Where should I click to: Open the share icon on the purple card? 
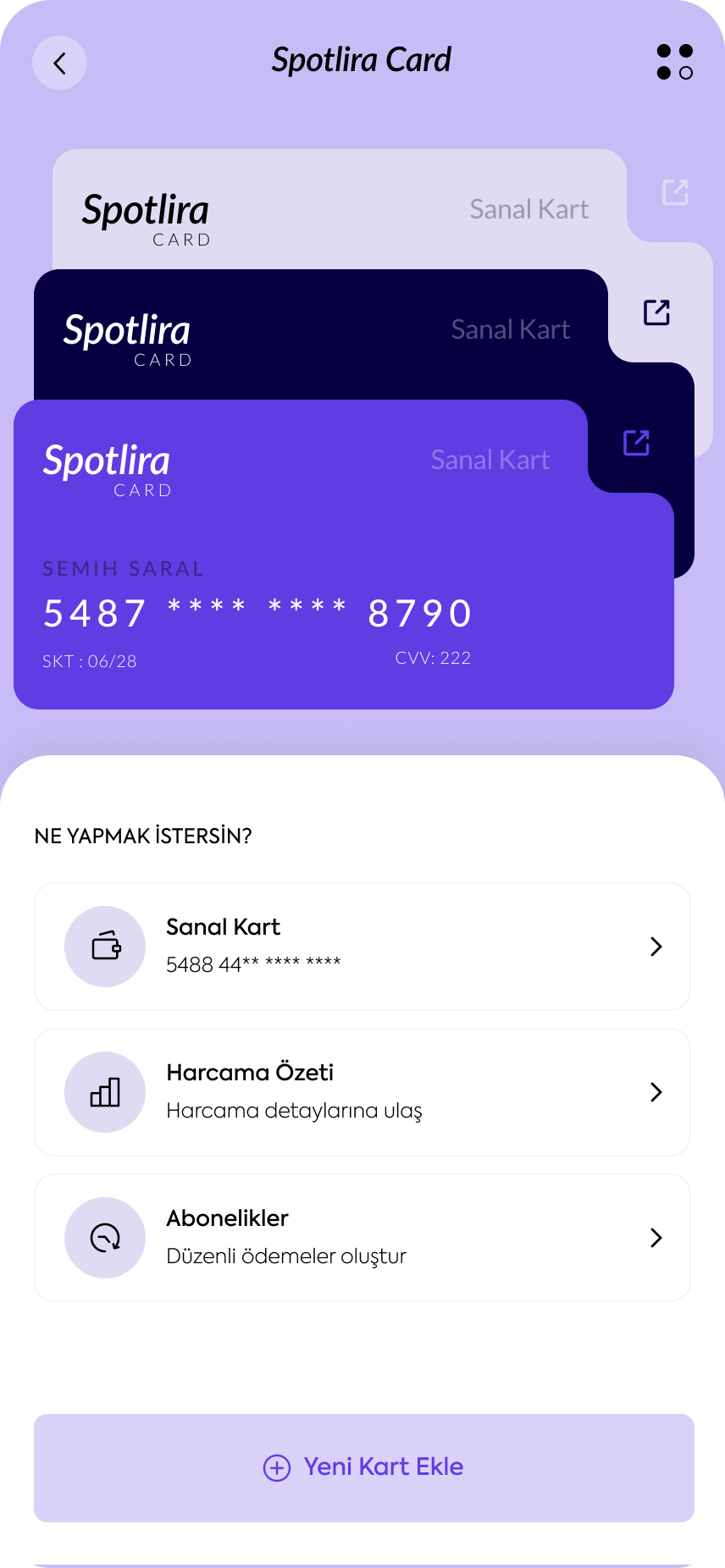click(636, 443)
